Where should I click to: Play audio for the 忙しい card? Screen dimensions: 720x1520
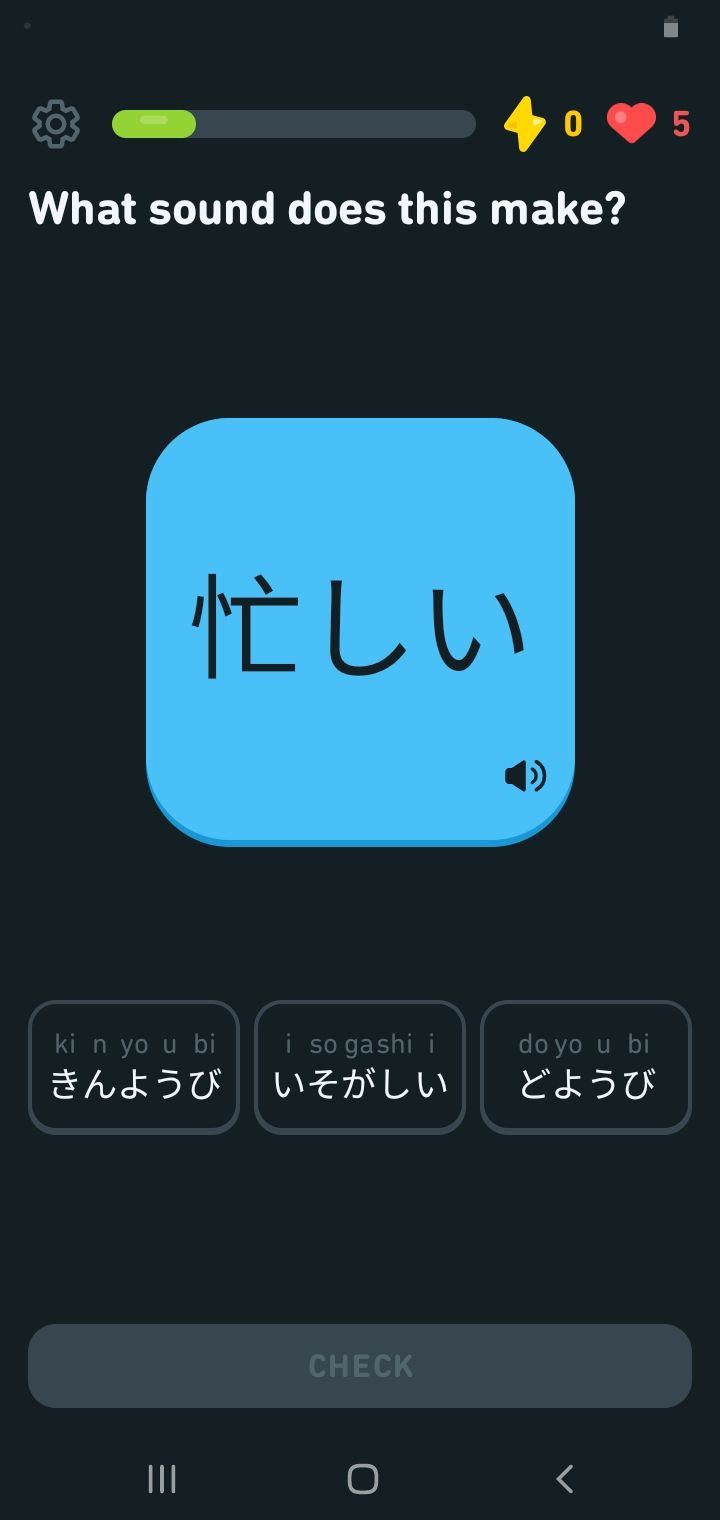click(x=525, y=776)
